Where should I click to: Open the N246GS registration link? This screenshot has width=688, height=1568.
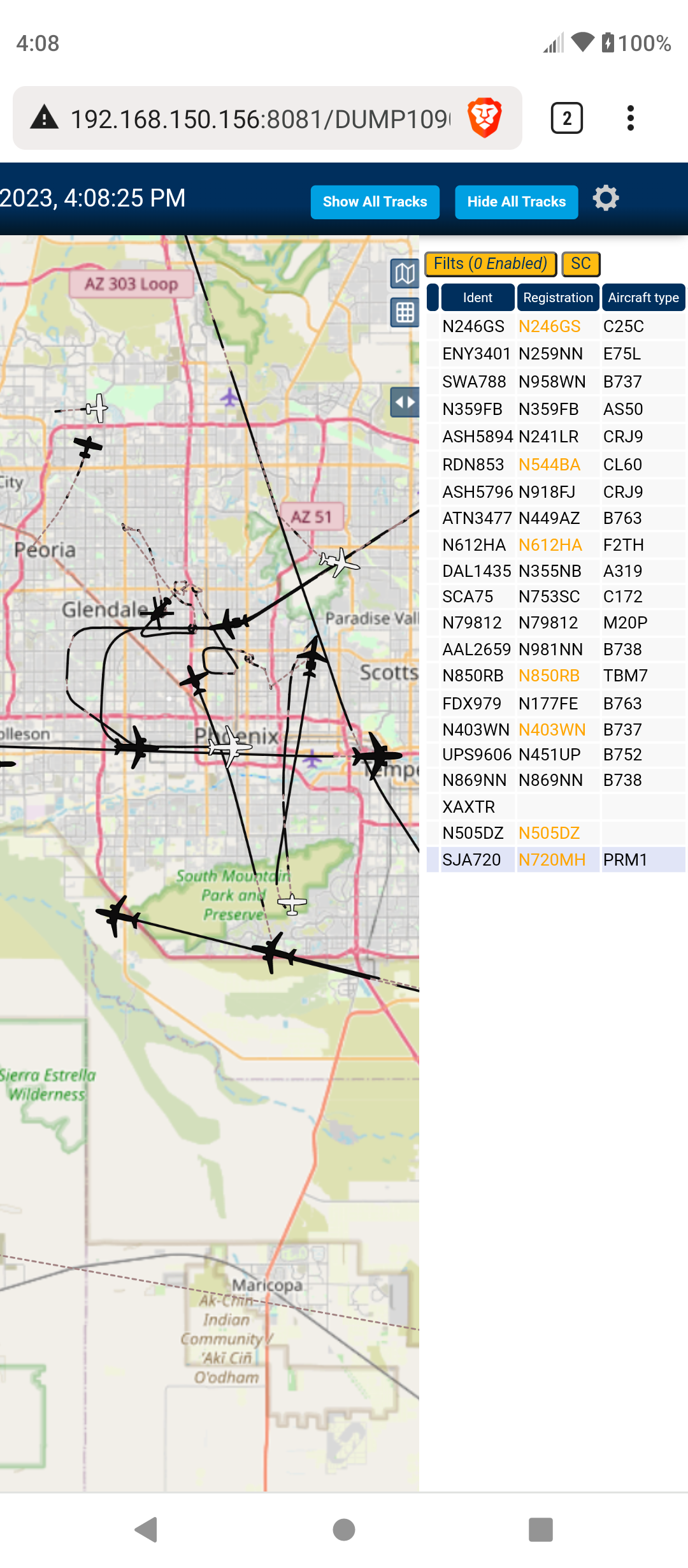(x=549, y=326)
